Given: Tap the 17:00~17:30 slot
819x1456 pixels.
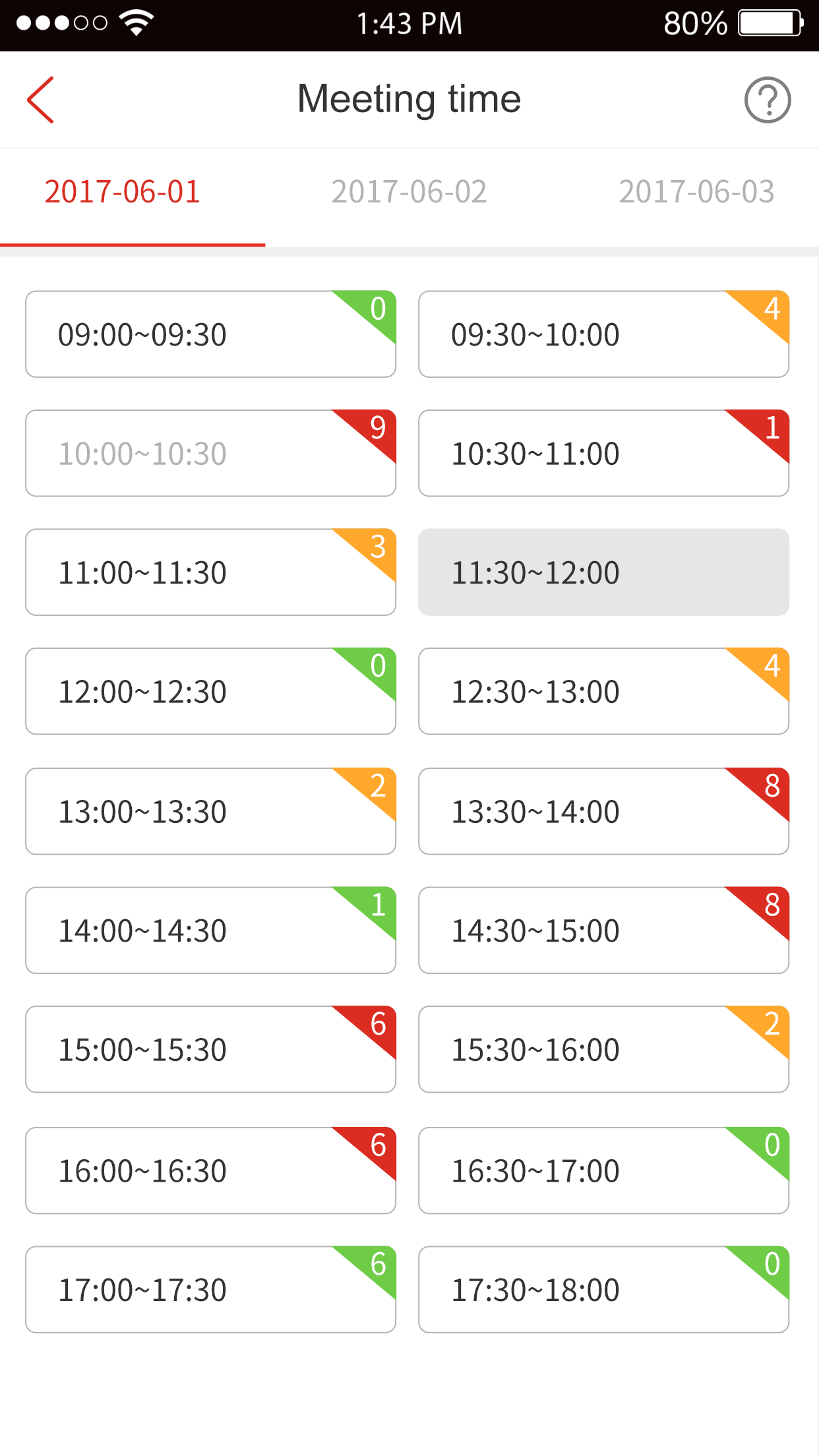Looking at the screenshot, I should (210, 1290).
